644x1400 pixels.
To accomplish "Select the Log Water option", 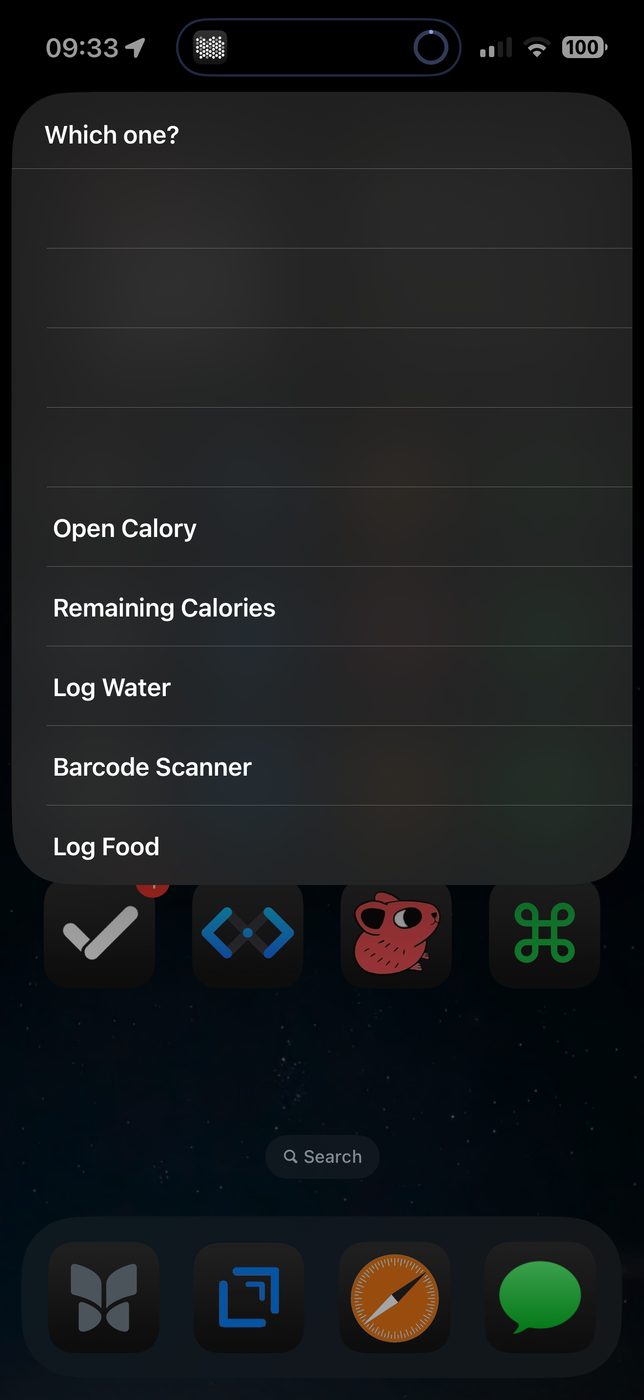I will pos(112,687).
